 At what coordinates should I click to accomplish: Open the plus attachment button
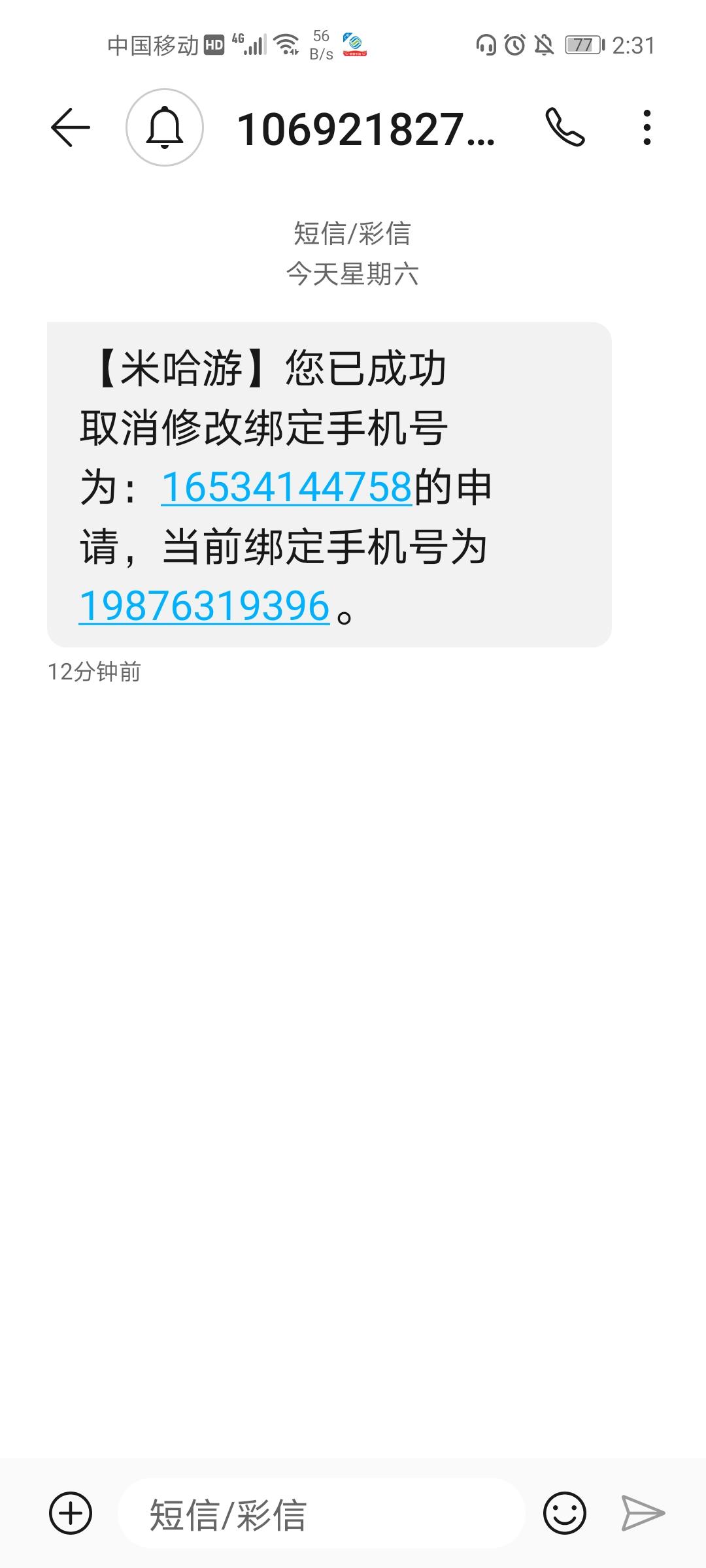(x=71, y=1513)
